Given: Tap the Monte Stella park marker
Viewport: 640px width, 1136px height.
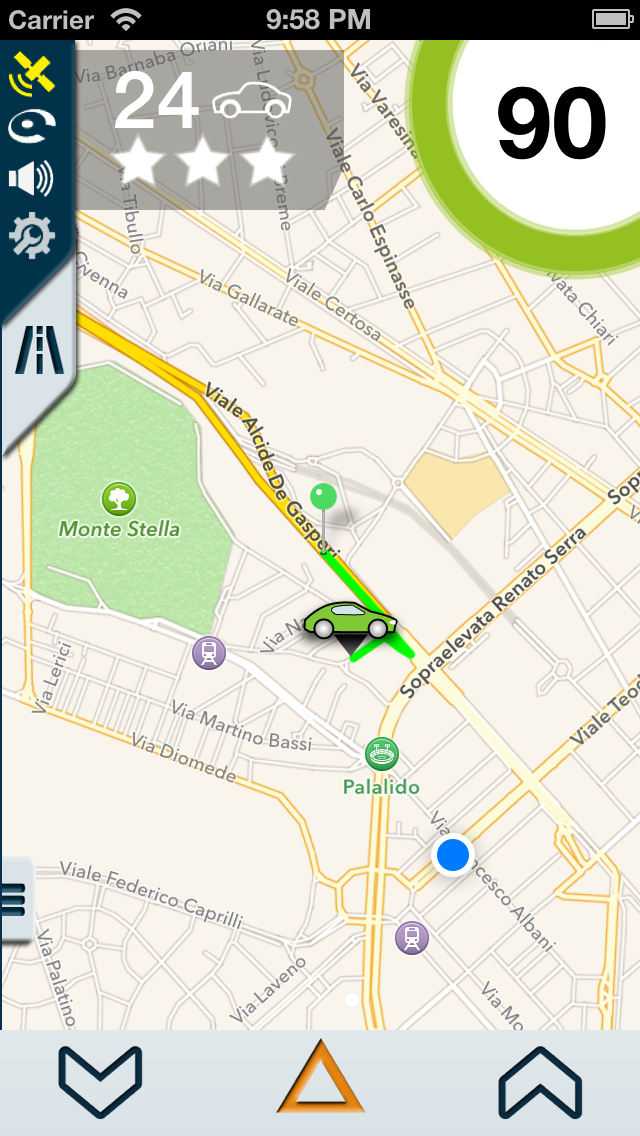Looking at the screenshot, I should click(x=119, y=498).
